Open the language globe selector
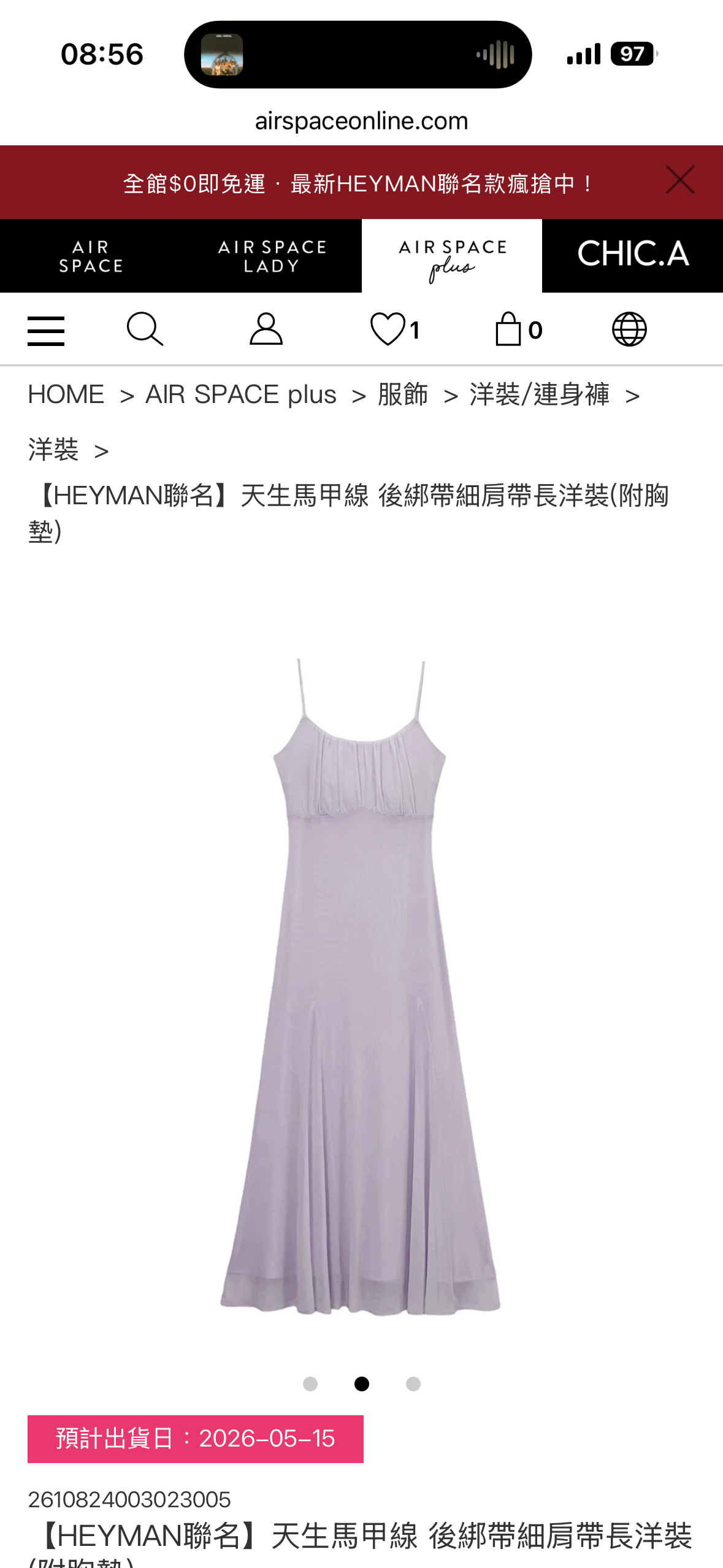Screen dimensions: 723x1568 click(x=629, y=329)
